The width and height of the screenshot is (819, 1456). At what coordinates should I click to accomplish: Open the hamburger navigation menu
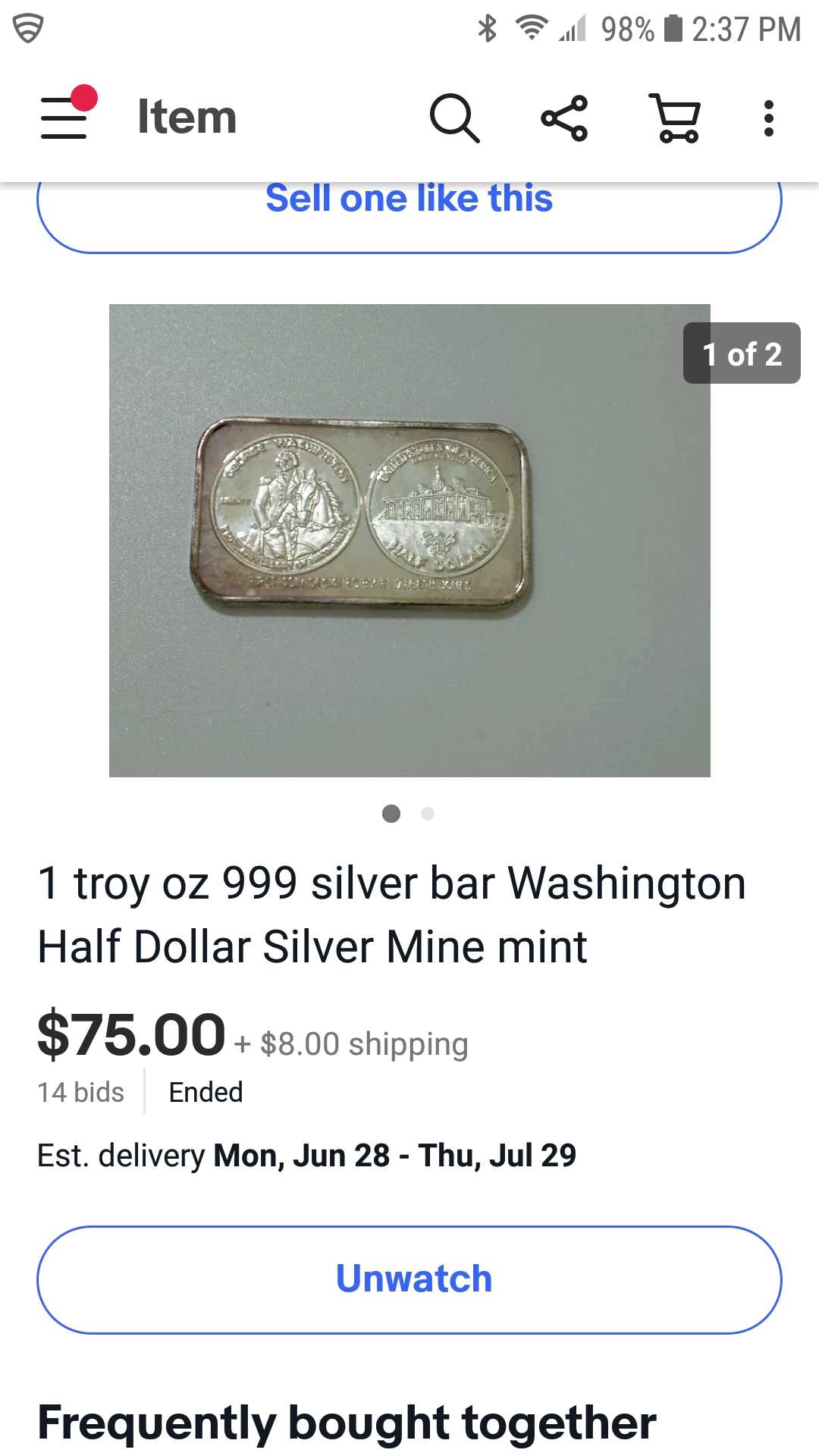65,118
